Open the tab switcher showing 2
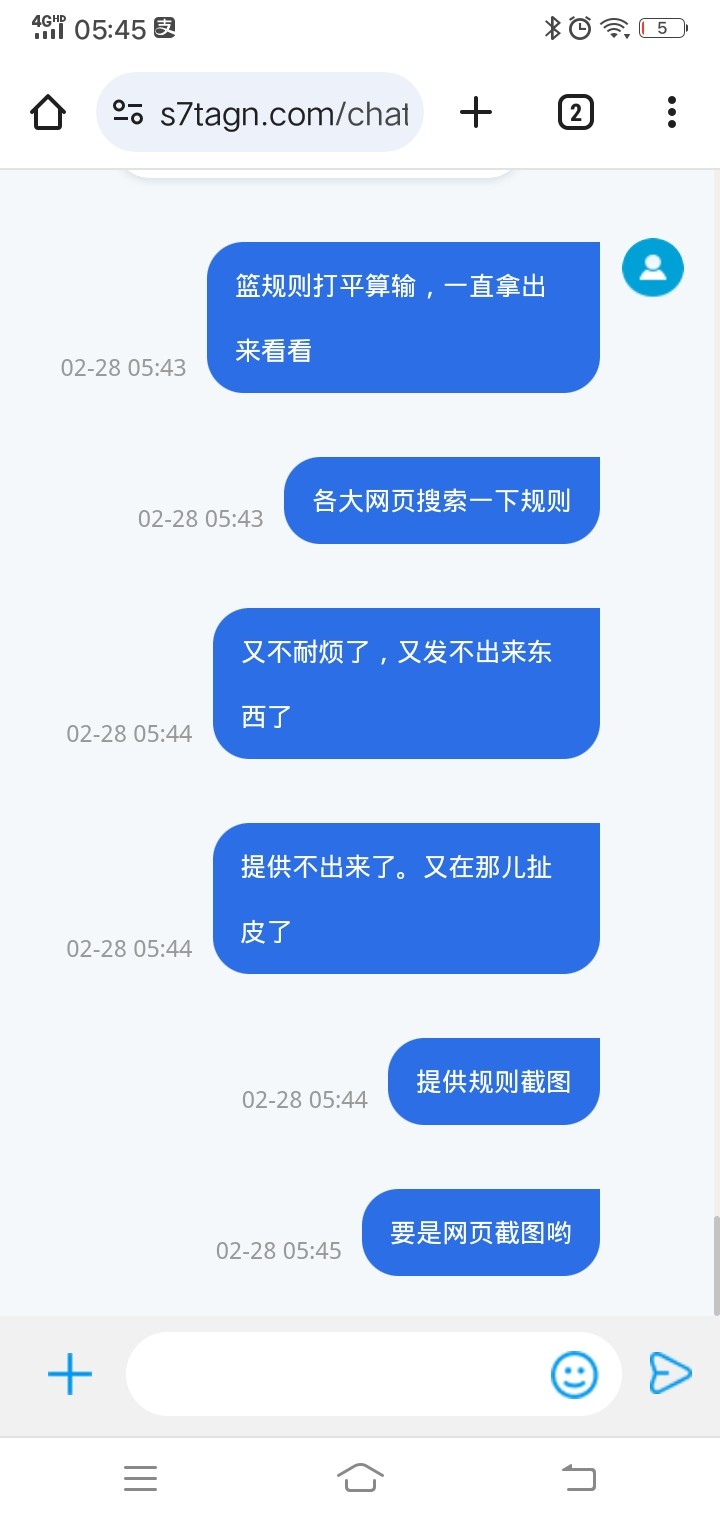The height and width of the screenshot is (1520, 720). click(x=575, y=112)
